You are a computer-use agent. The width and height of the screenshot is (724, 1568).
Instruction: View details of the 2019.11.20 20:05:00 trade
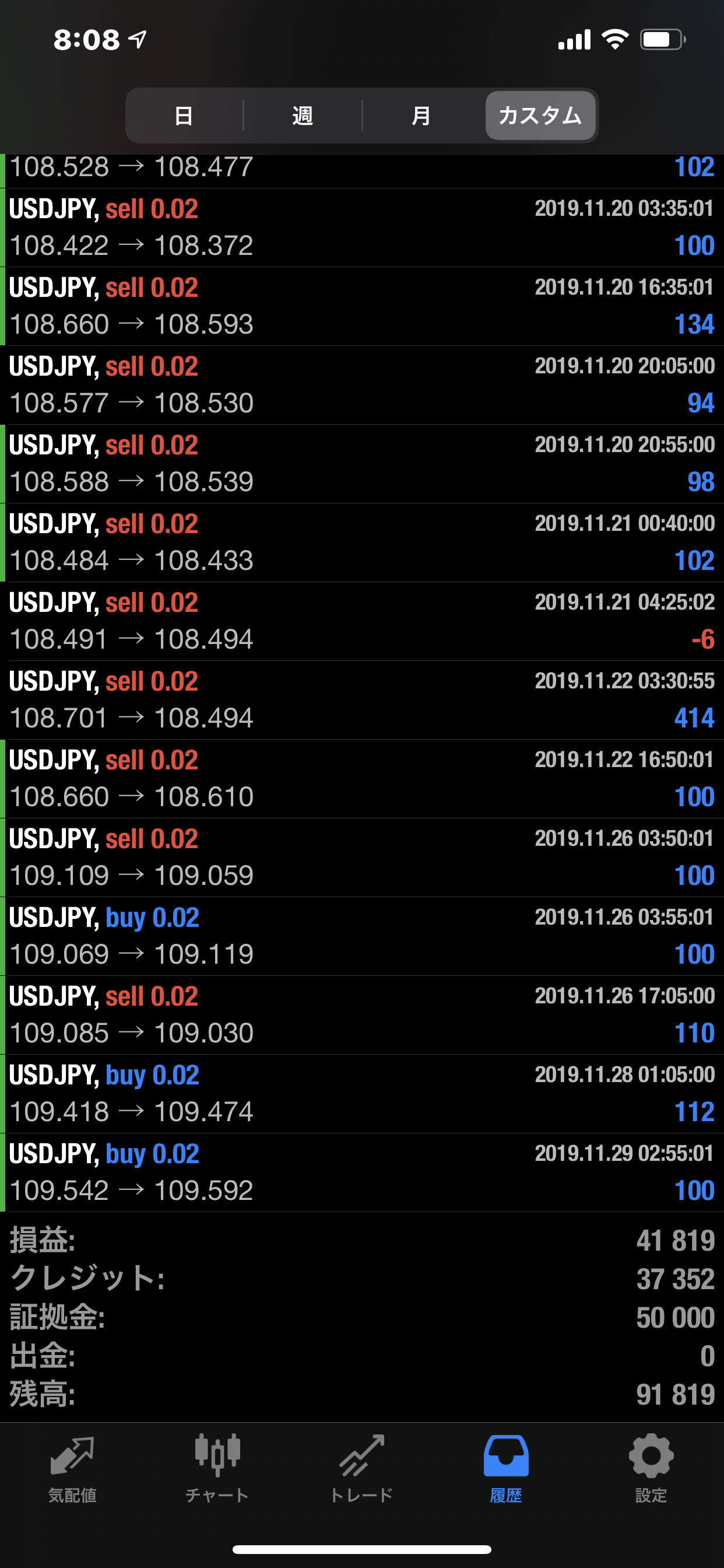(x=362, y=384)
